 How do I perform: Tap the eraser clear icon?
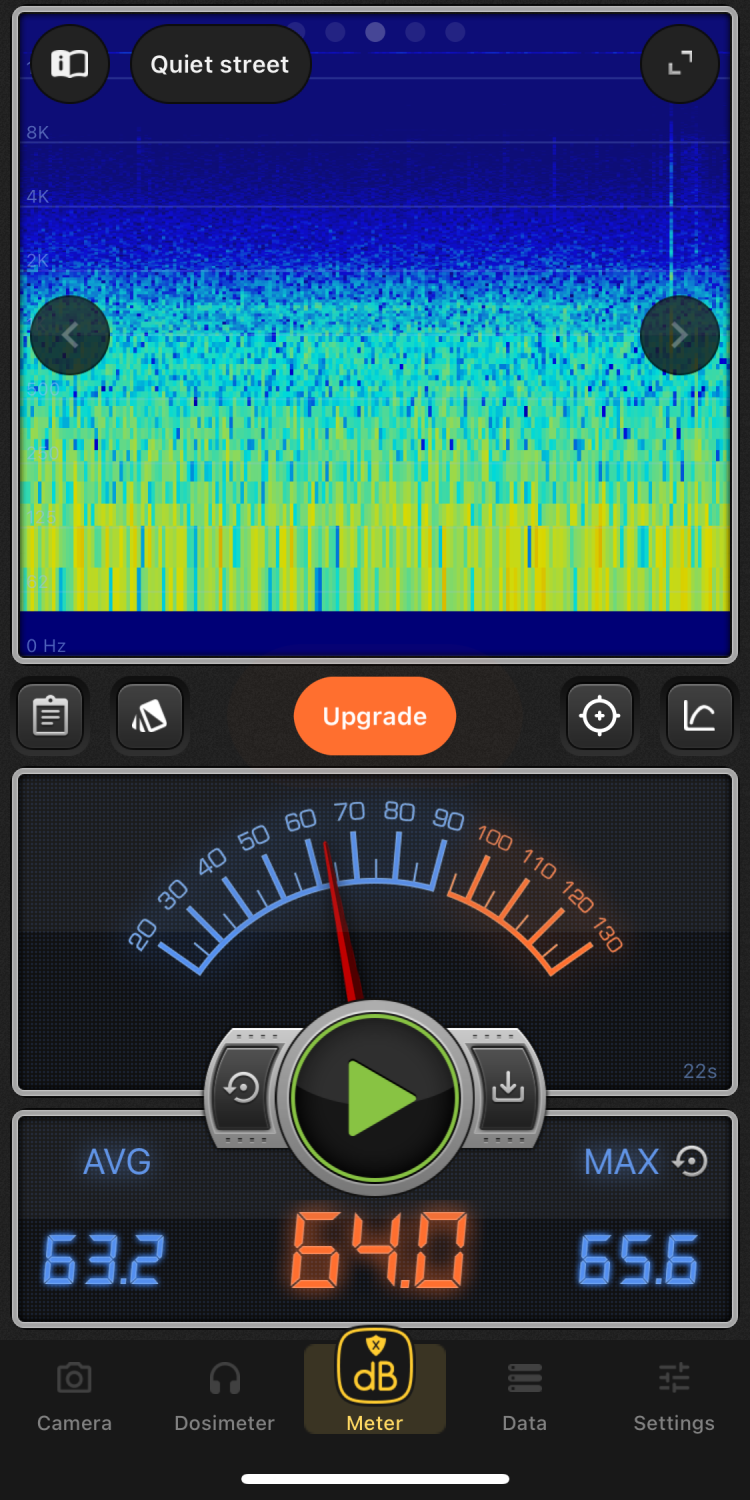(x=150, y=716)
